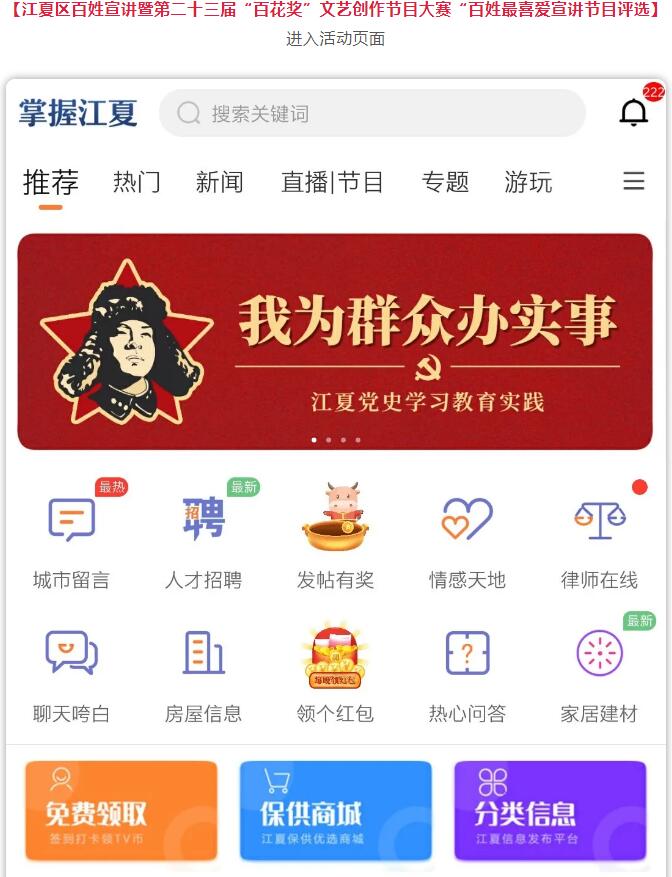The width and height of the screenshot is (672, 877).
Task: Switch to the 热门 tab
Action: (x=137, y=182)
